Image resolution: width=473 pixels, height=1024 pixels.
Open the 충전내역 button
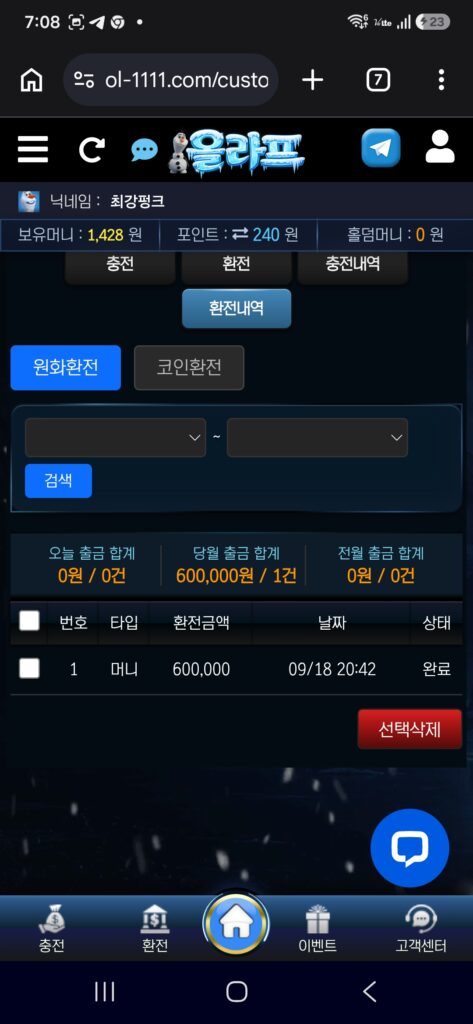coord(353,266)
